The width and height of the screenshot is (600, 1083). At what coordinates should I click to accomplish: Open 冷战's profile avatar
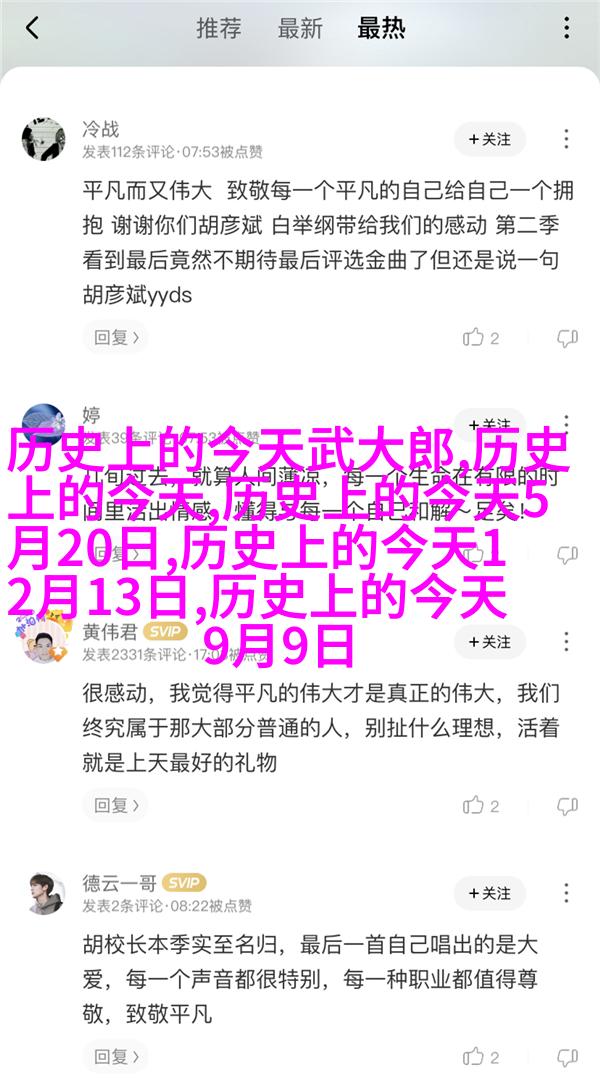point(44,140)
